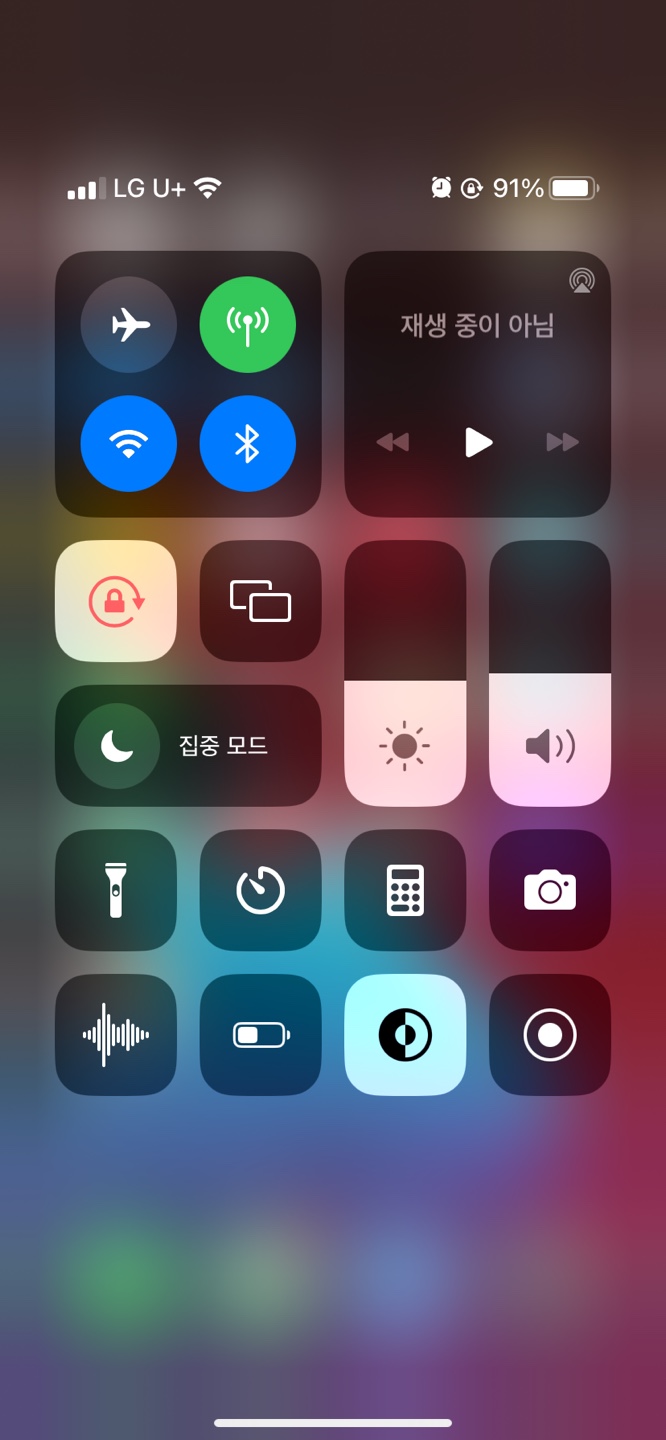Switch on the flashlight
This screenshot has width=666, height=1440.
pos(116,890)
